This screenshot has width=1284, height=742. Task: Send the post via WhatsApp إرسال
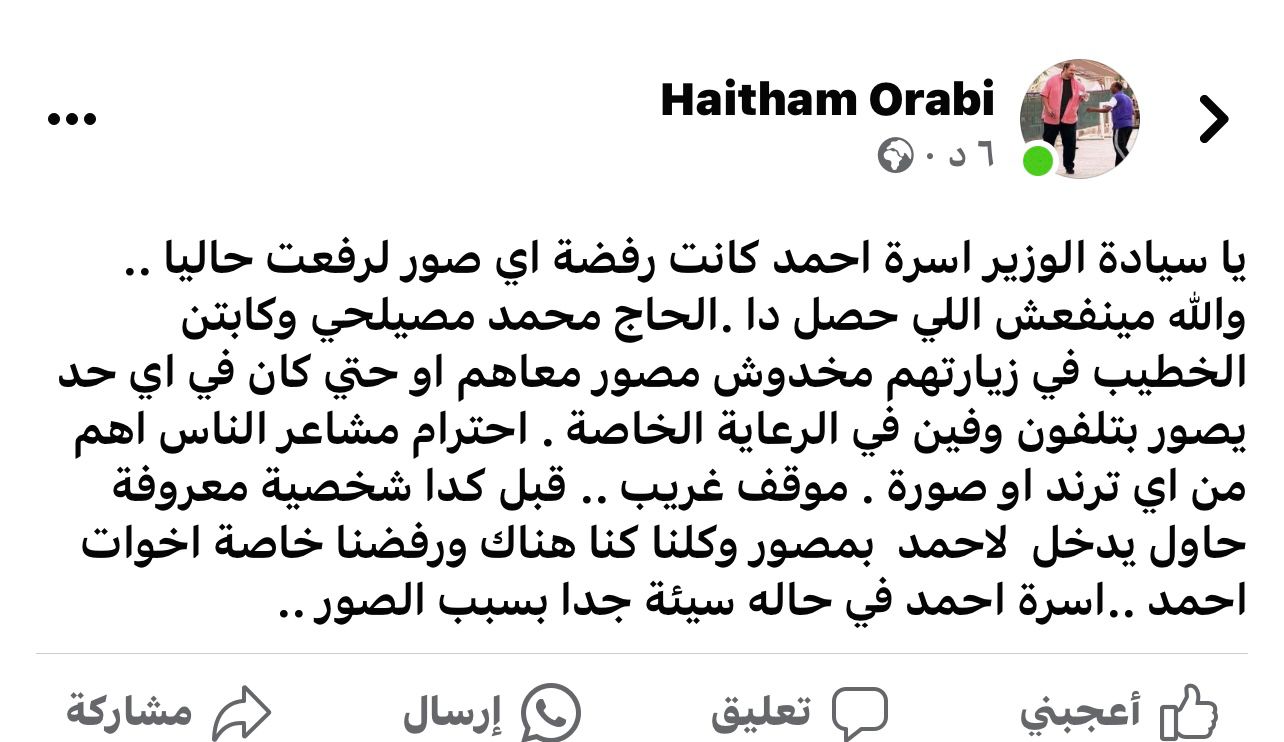pyautogui.click(x=491, y=712)
